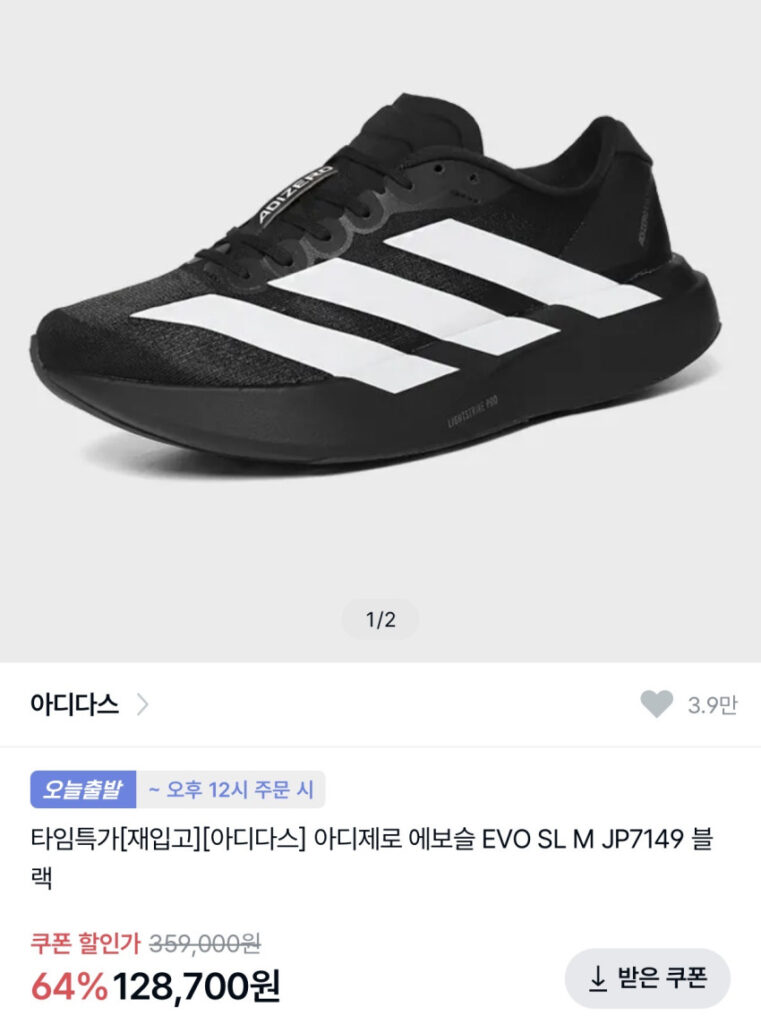This screenshot has height=1024, width=761.
Task: Tap the heart icon to like this product
Action: 658,703
